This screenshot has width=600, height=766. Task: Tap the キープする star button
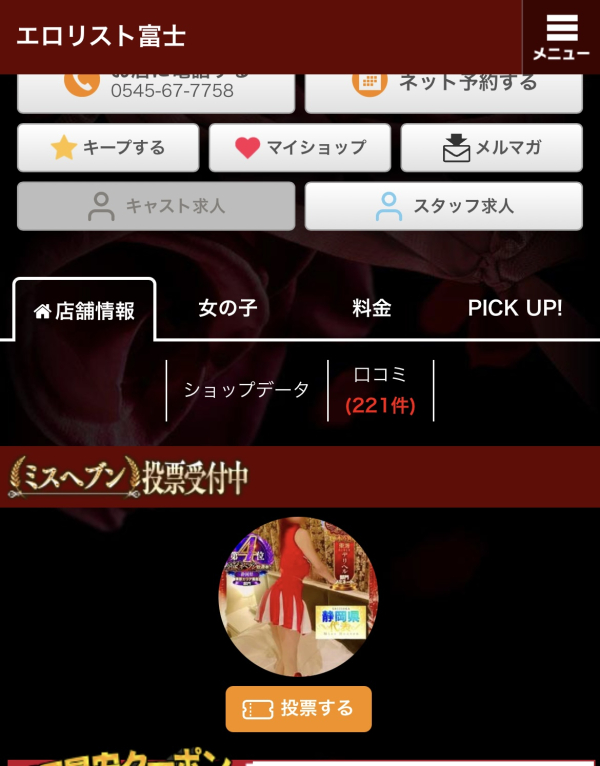[108, 148]
